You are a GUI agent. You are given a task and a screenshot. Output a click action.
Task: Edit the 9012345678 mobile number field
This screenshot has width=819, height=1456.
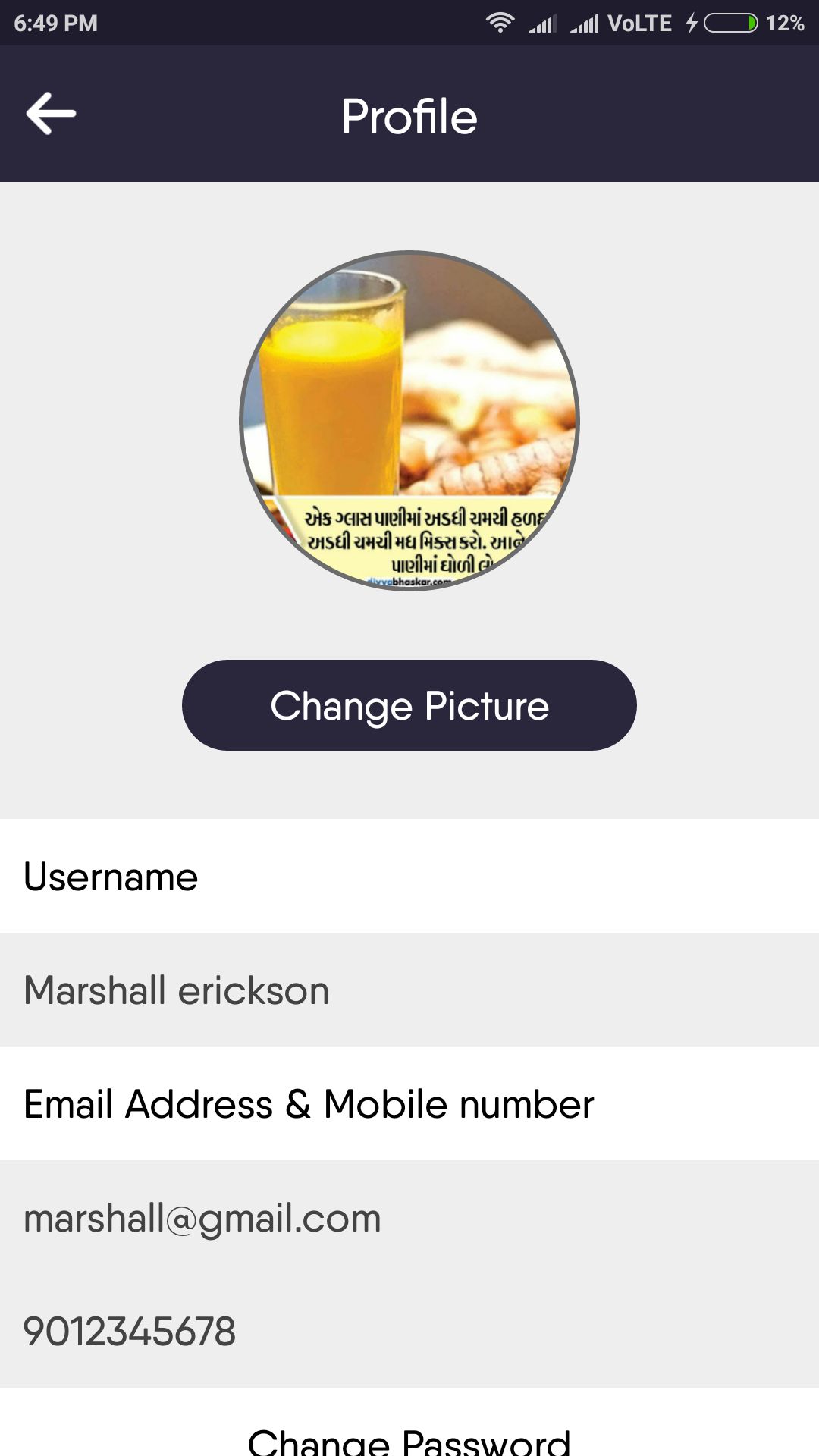pyautogui.click(x=409, y=1331)
